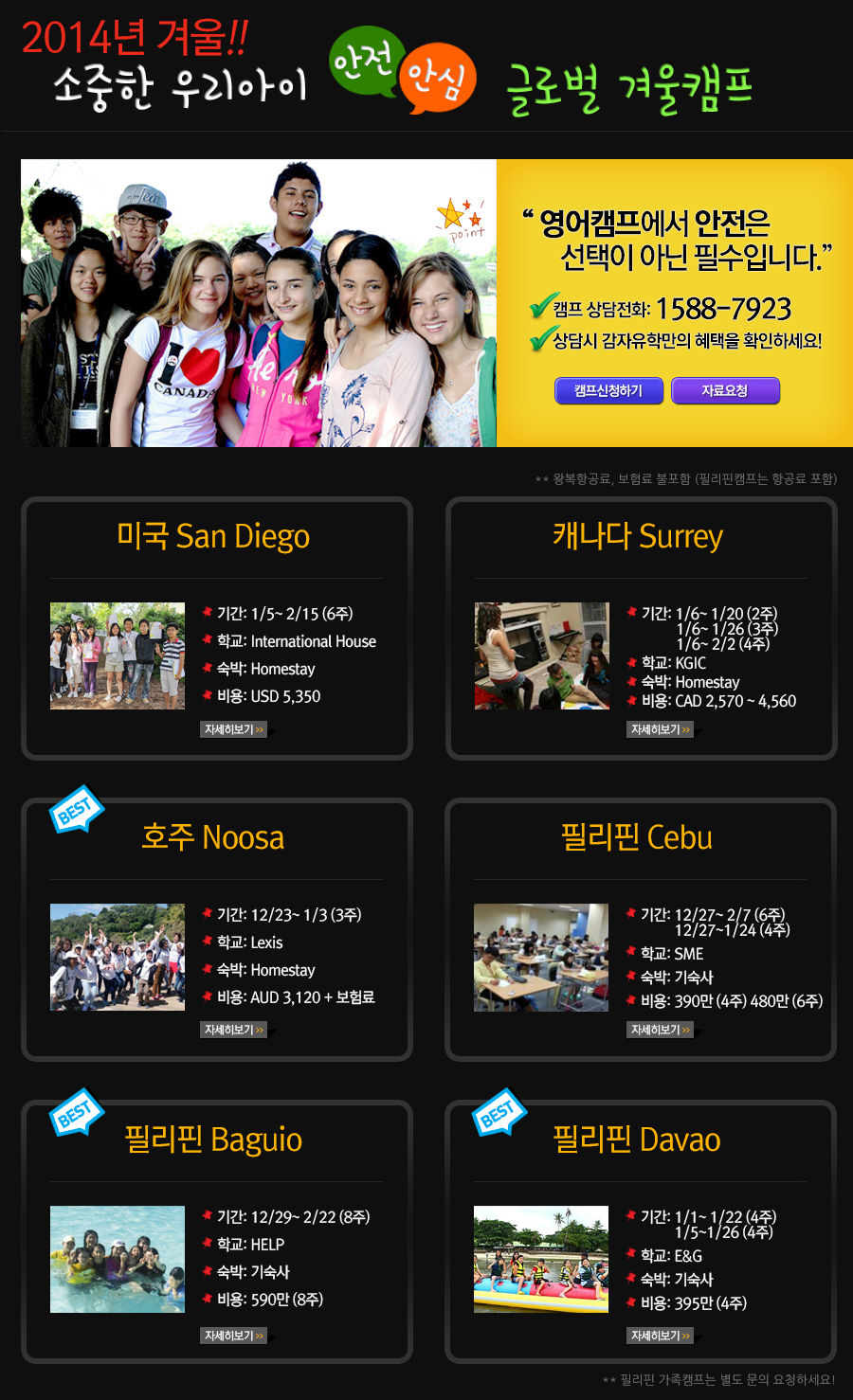The height and width of the screenshot is (1400, 853).
Task: Open 자세히보기 under 호주 Noosa
Action: (234, 1030)
